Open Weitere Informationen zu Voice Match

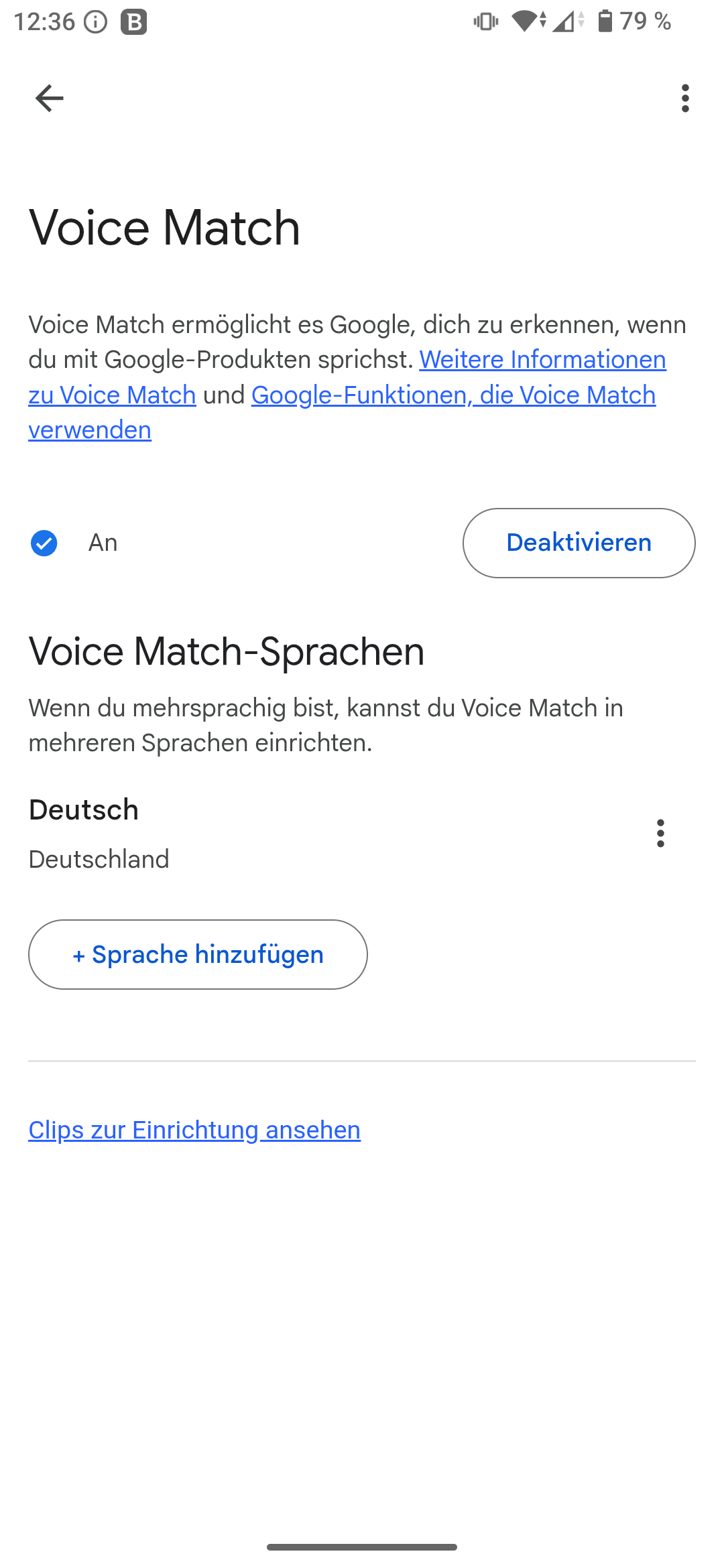(542, 360)
